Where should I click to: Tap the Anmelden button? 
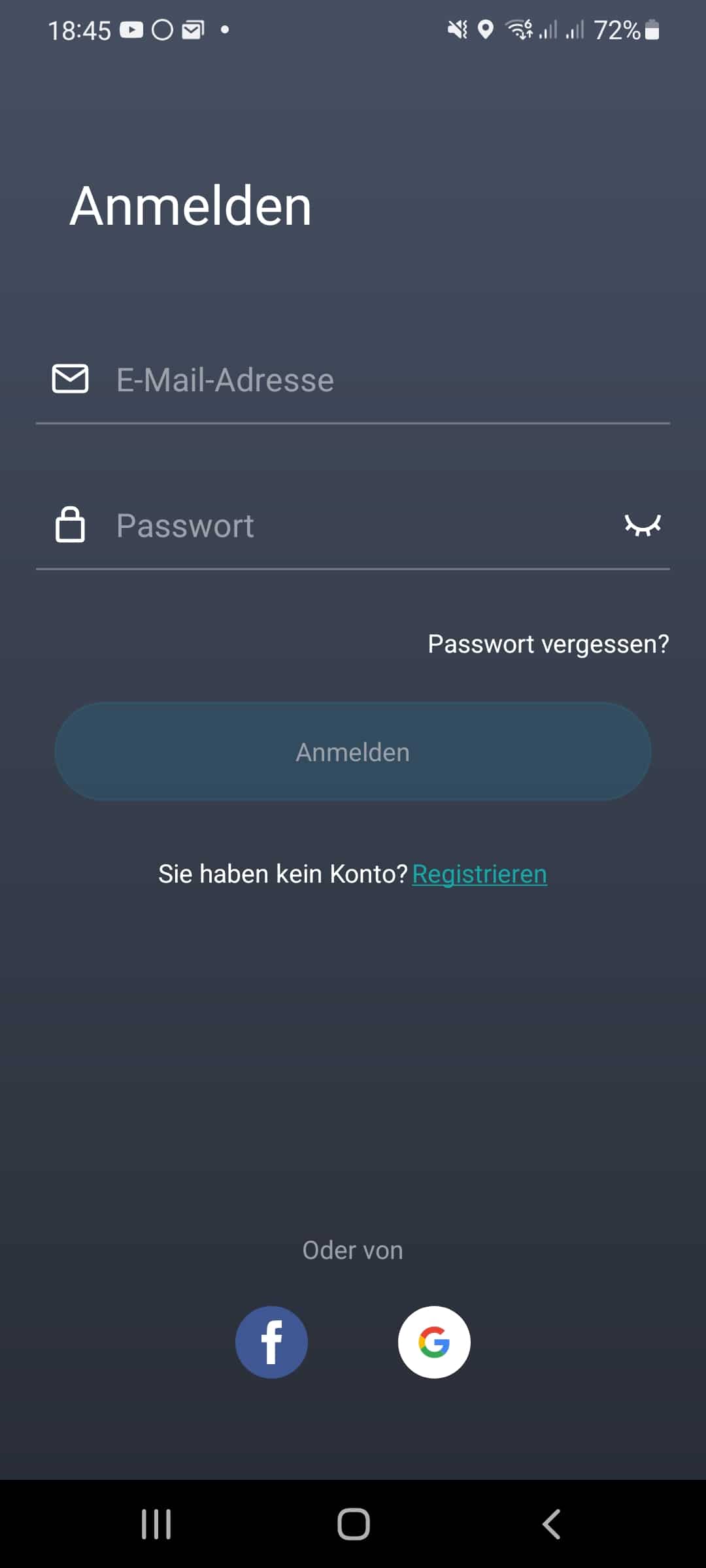coord(353,752)
